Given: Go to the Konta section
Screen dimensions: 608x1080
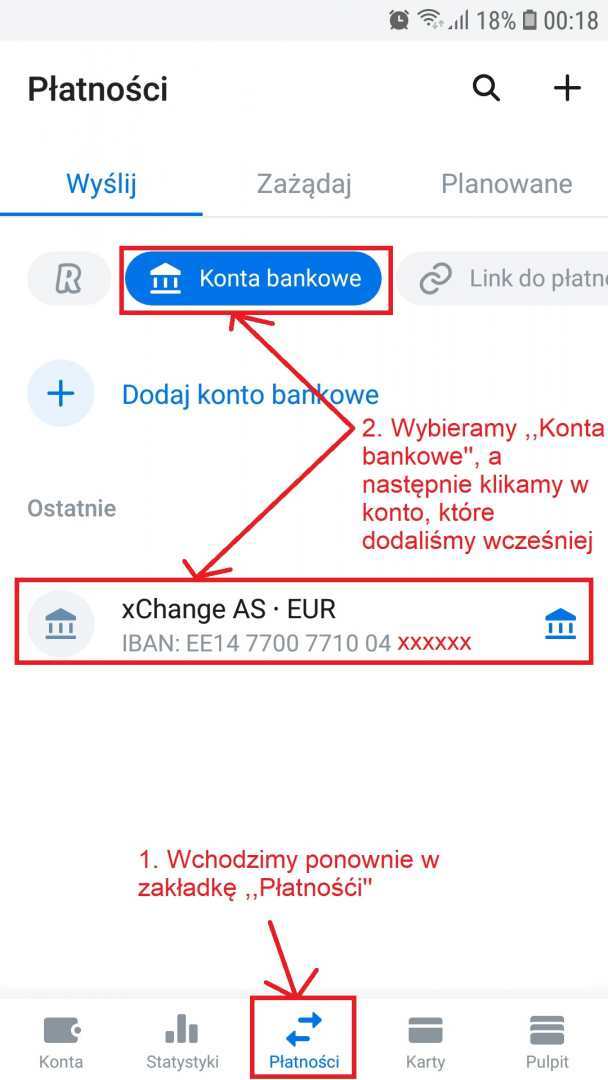Looking at the screenshot, I should (61, 1040).
